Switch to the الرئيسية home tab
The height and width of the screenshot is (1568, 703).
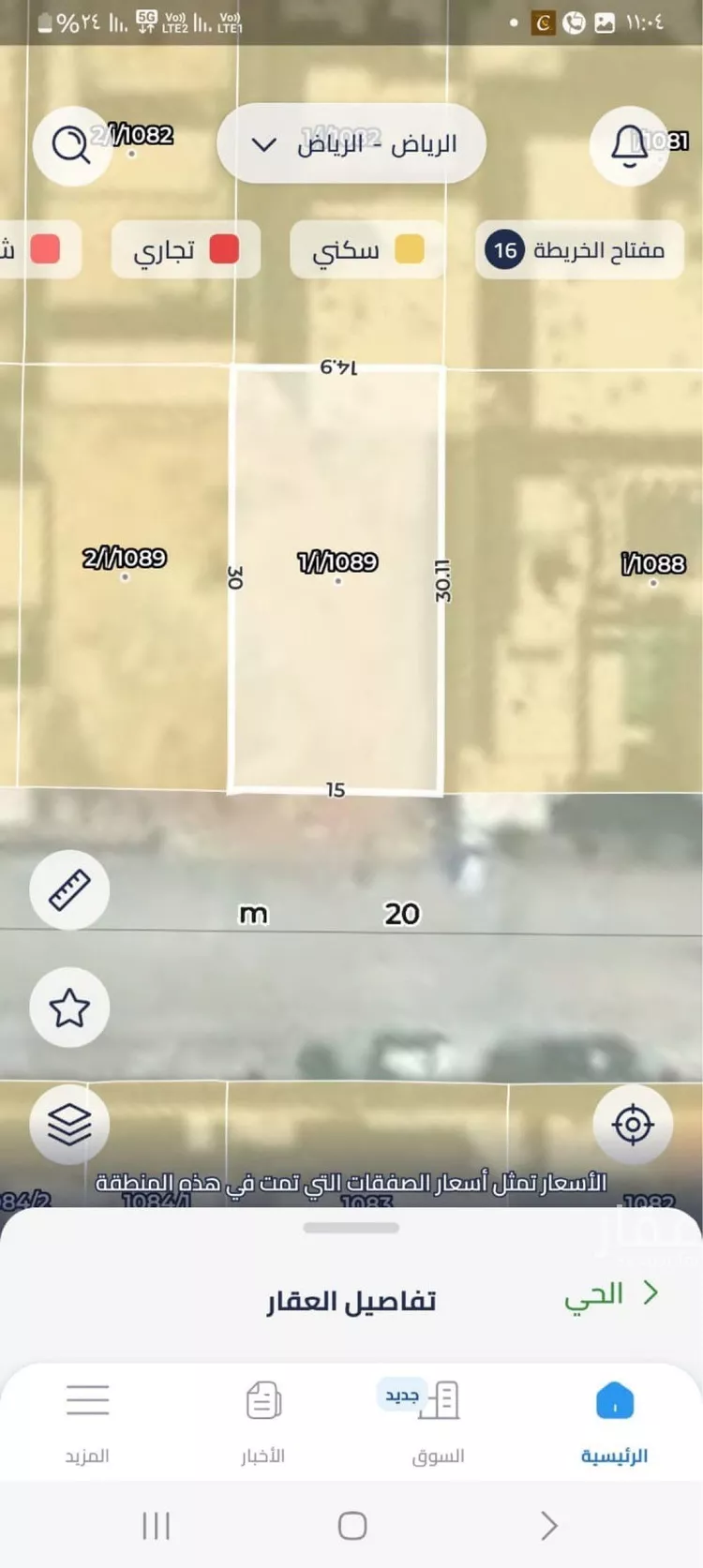pyautogui.click(x=615, y=1420)
